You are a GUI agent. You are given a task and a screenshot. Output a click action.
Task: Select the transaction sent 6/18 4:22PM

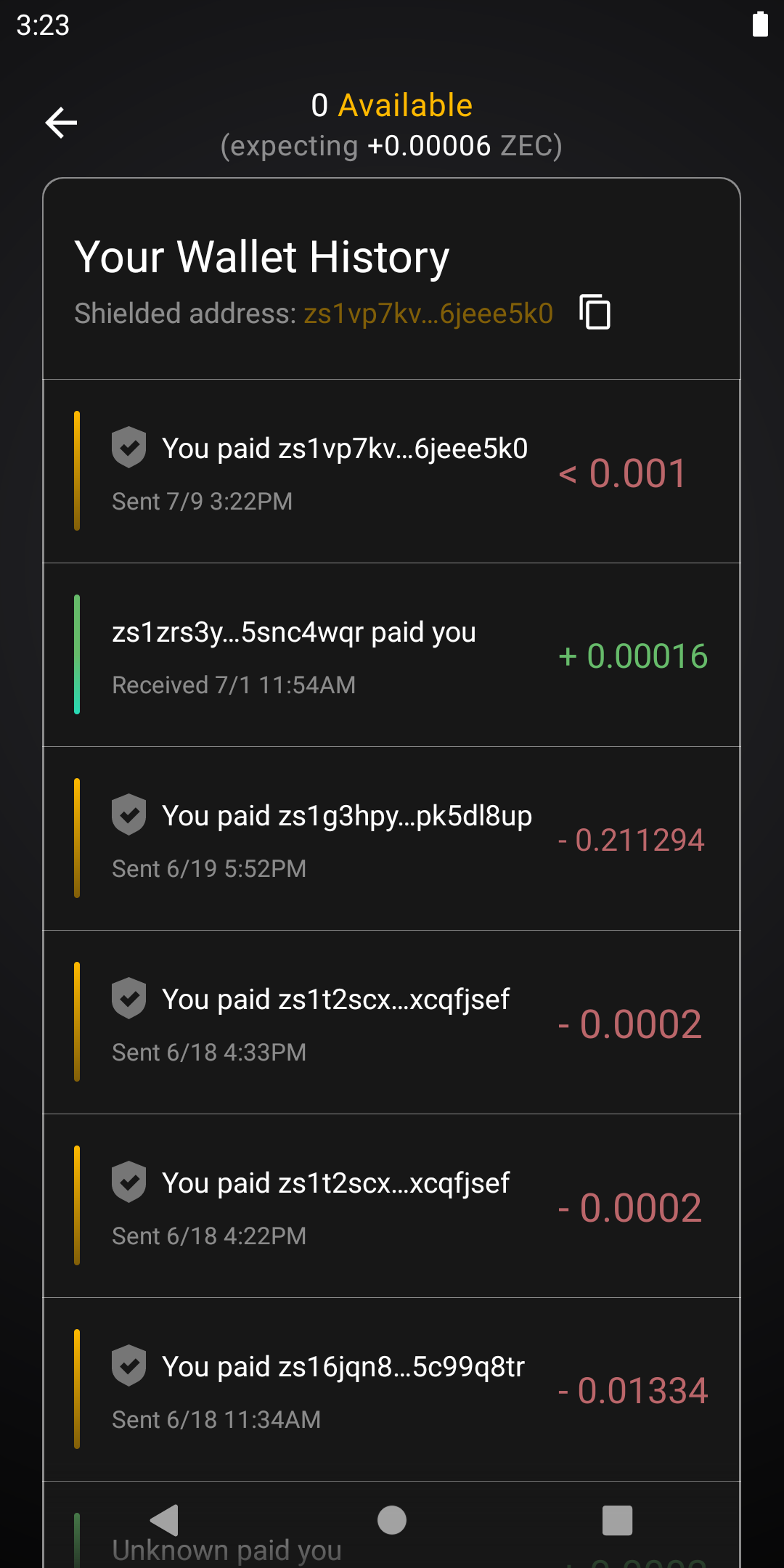[x=392, y=1206]
